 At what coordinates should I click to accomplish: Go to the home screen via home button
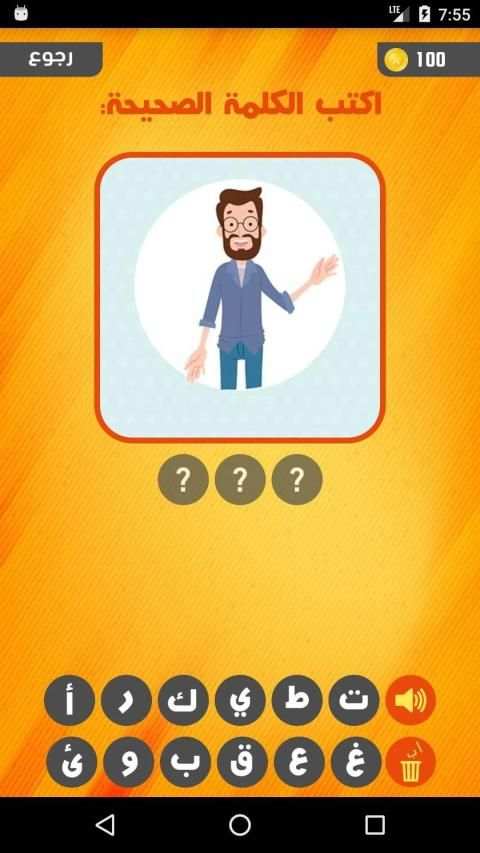pos(240,825)
